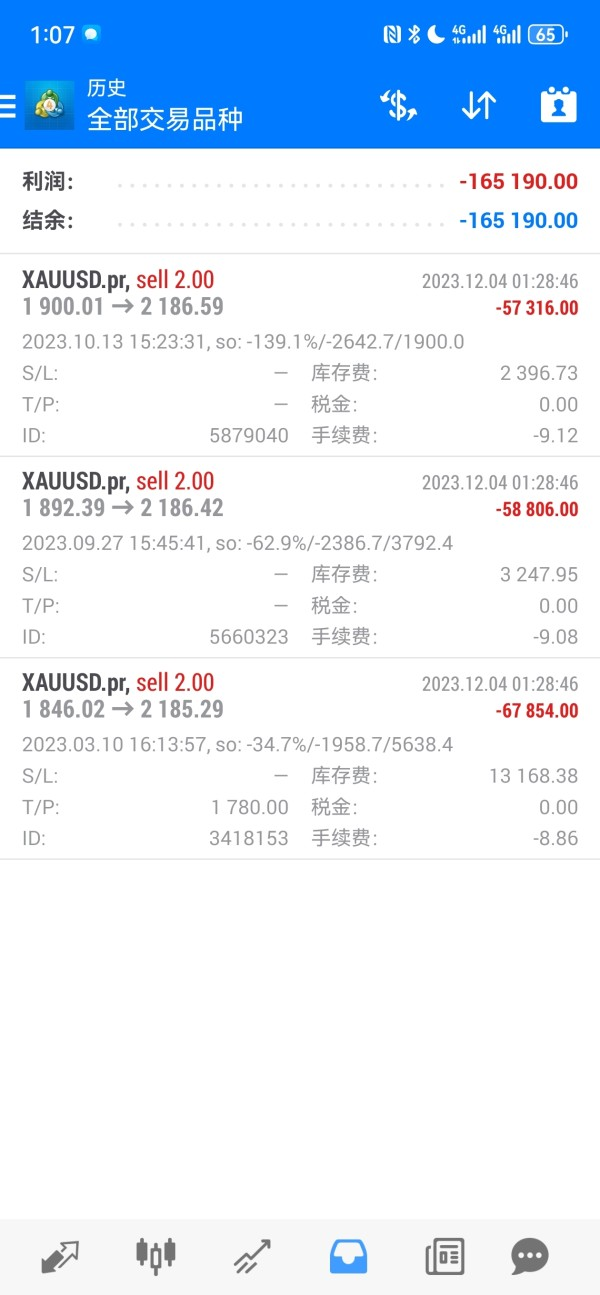Switch to the news tab
This screenshot has width=600, height=1295.
(x=444, y=1255)
